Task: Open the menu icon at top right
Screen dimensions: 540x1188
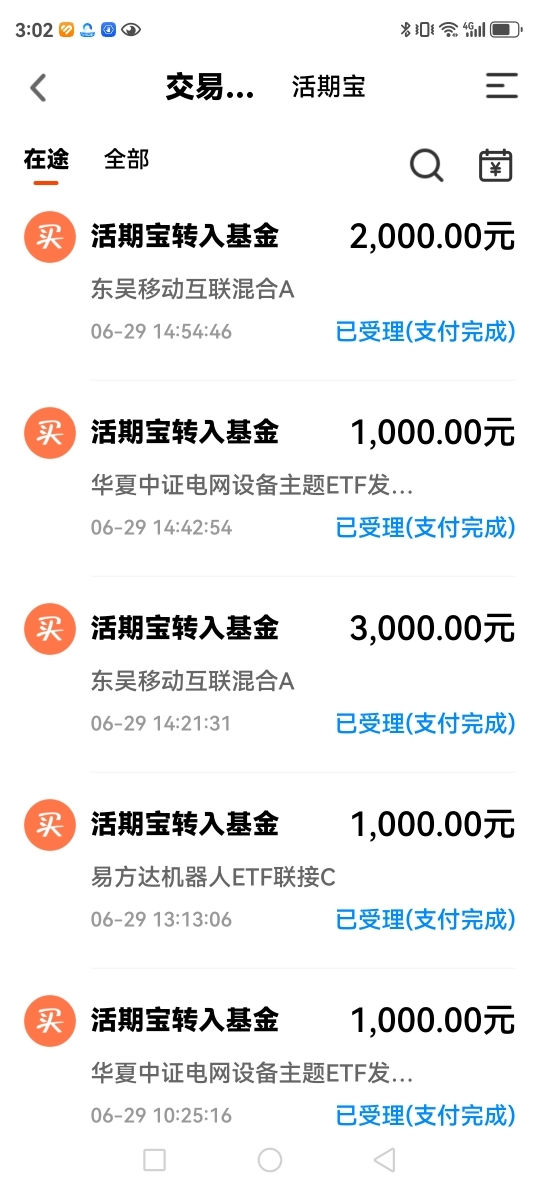Action: pos(501,86)
